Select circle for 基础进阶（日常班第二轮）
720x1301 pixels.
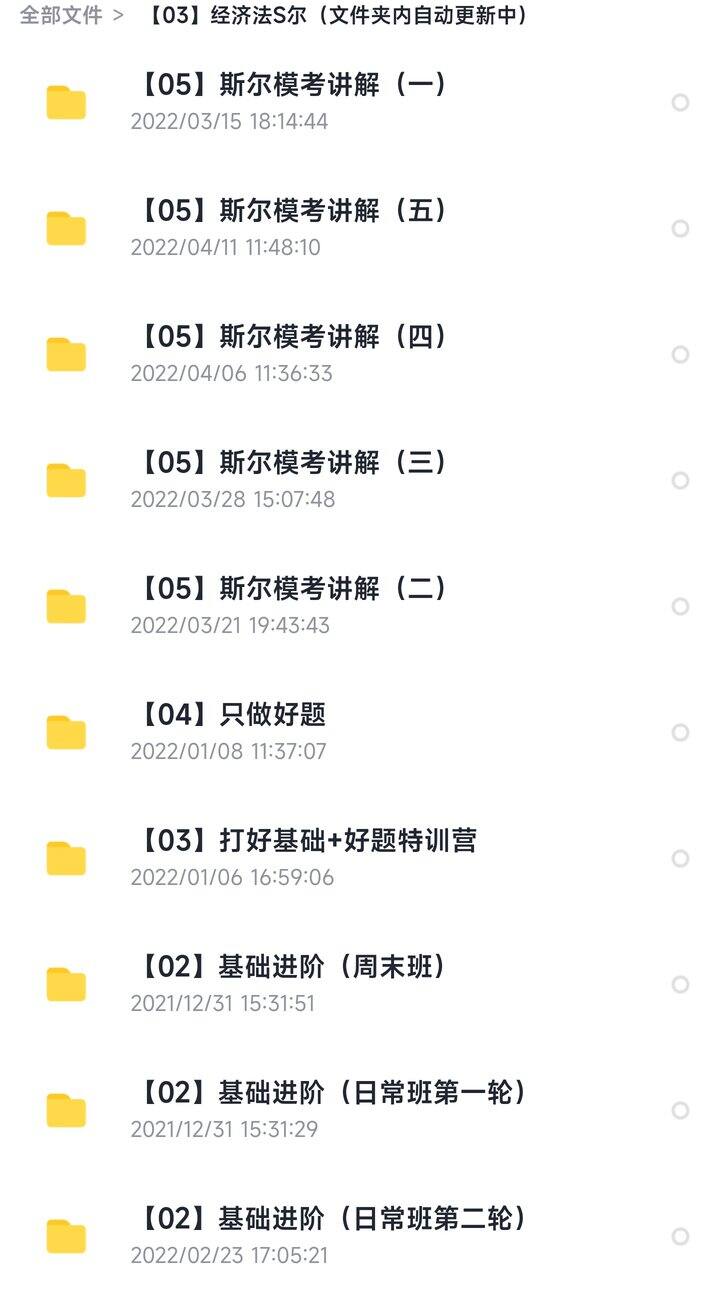[x=680, y=1236]
